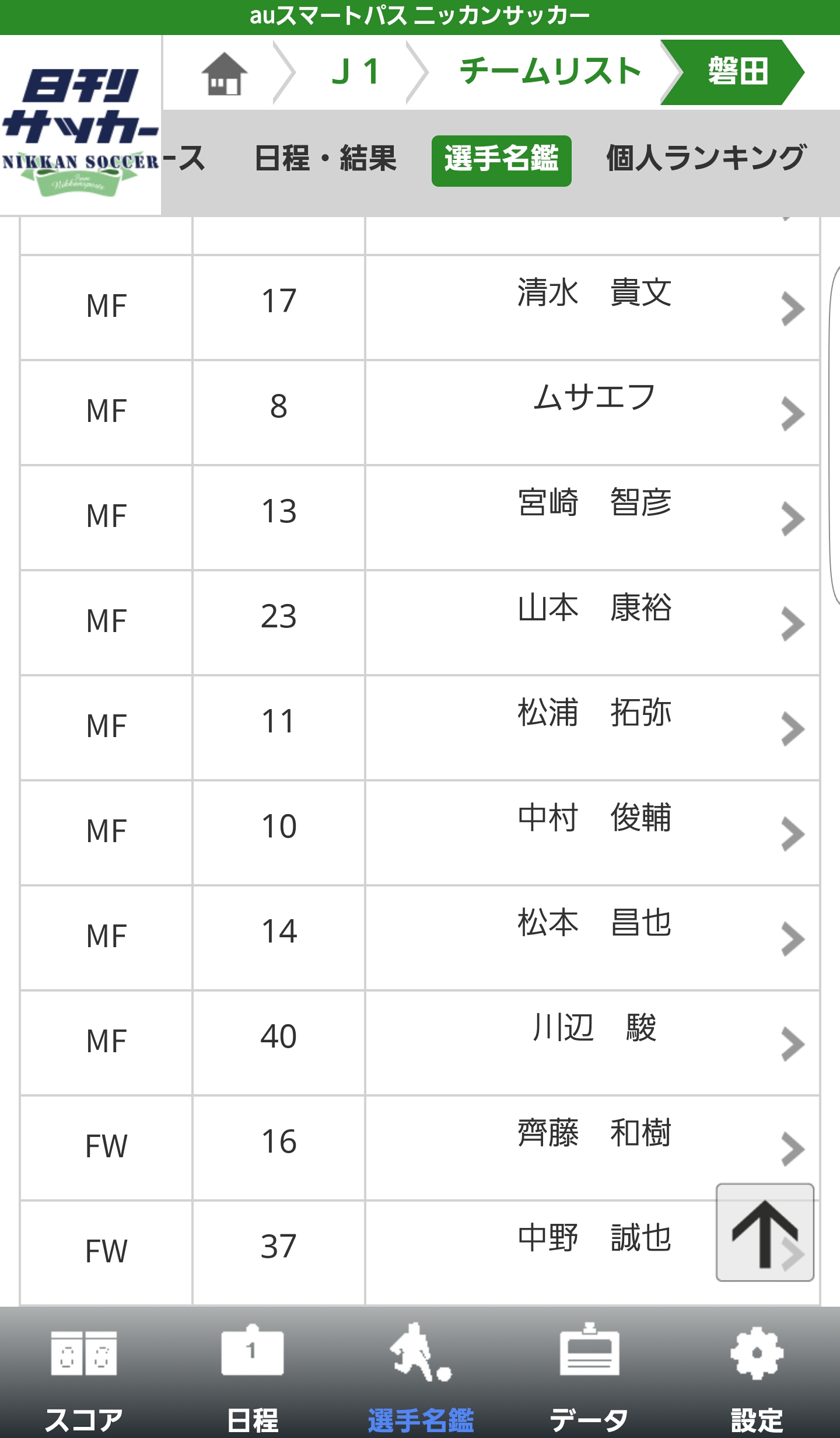
Task: Open player ムサエフ profile
Action: 420,413
